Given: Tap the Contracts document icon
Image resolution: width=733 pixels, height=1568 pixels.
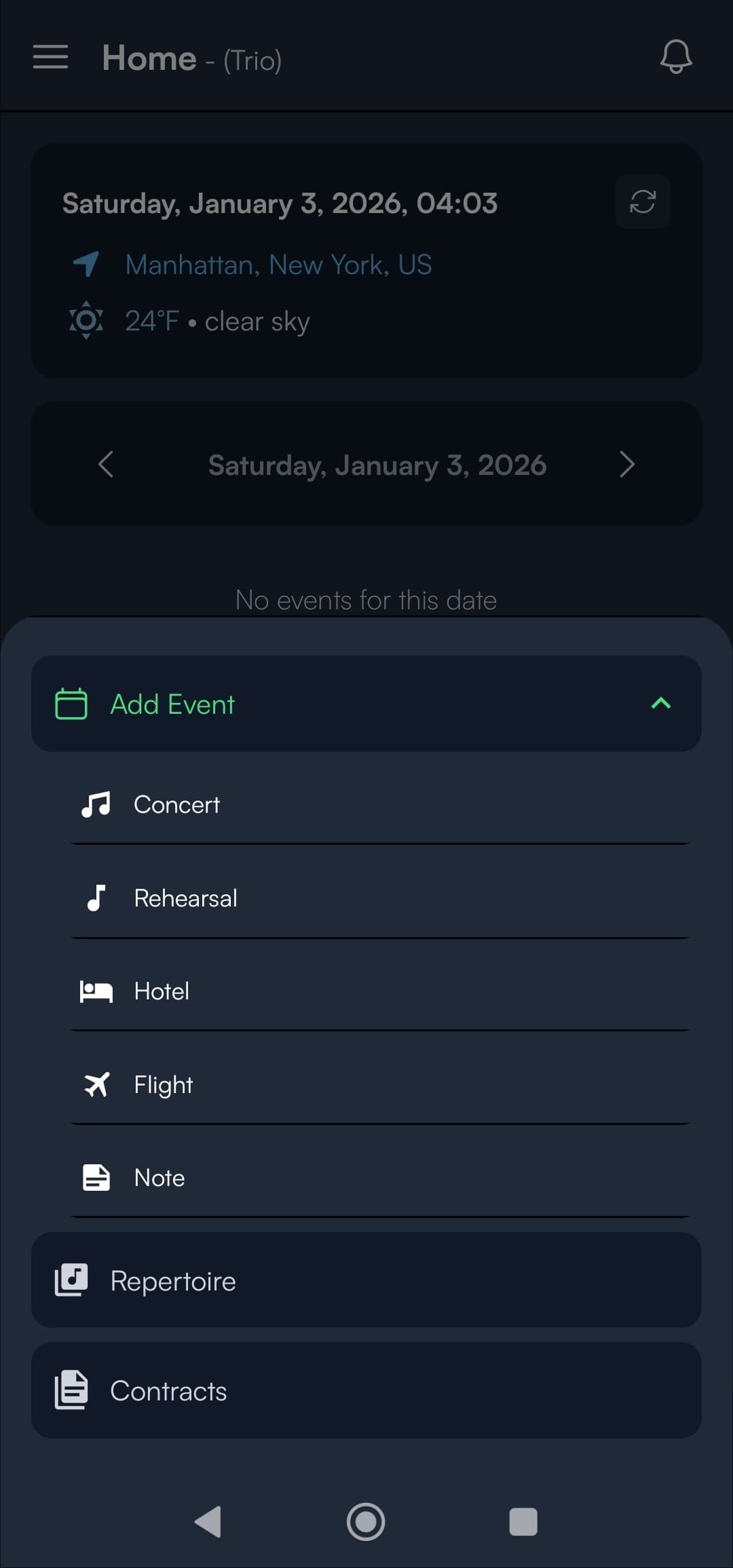Looking at the screenshot, I should tap(71, 1390).
